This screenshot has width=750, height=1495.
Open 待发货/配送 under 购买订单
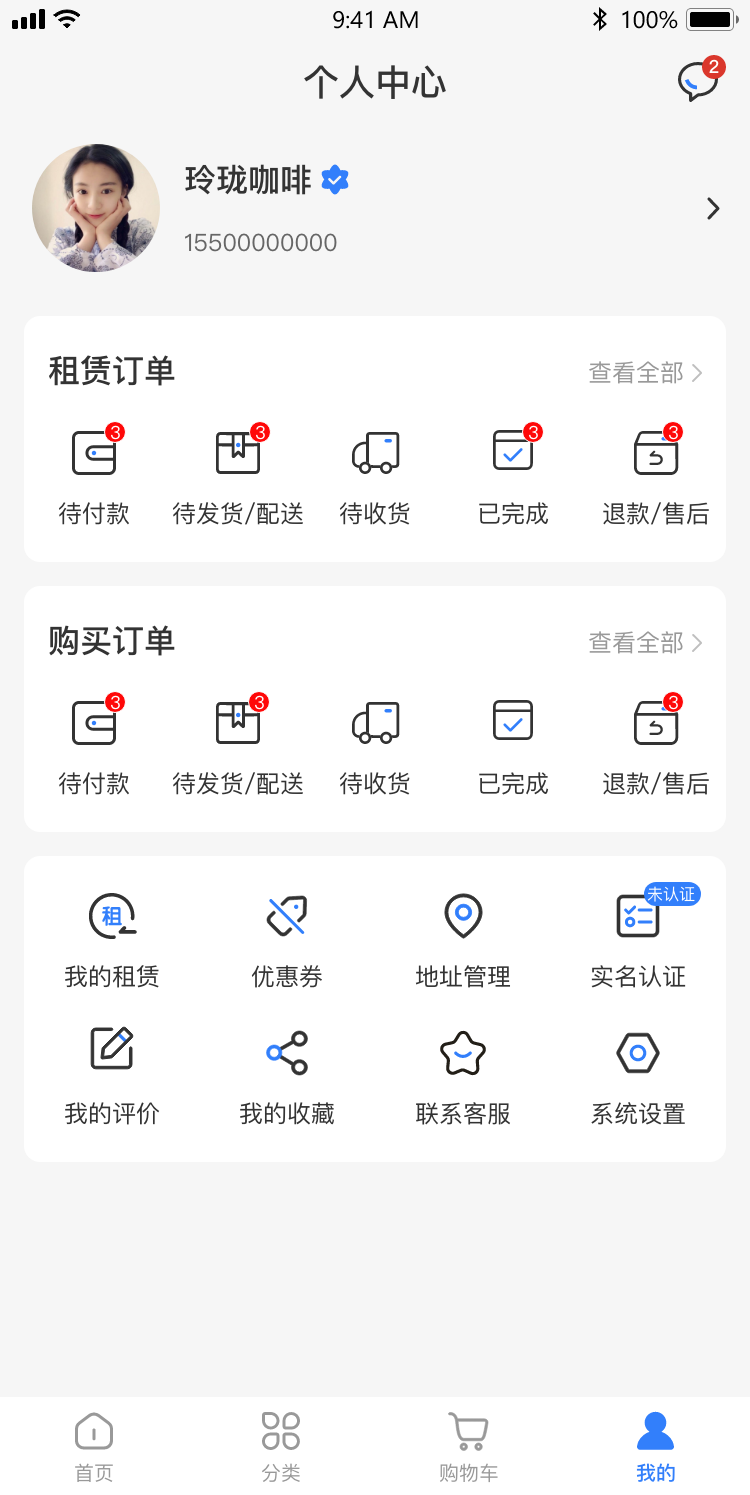pyautogui.click(x=238, y=745)
